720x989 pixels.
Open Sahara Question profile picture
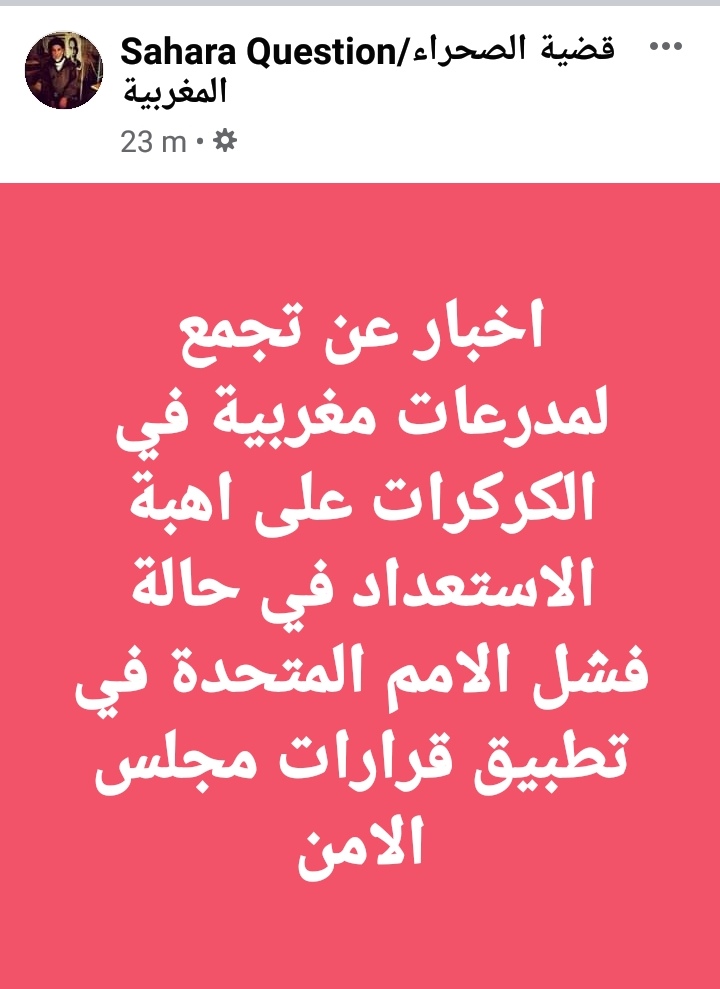click(64, 69)
